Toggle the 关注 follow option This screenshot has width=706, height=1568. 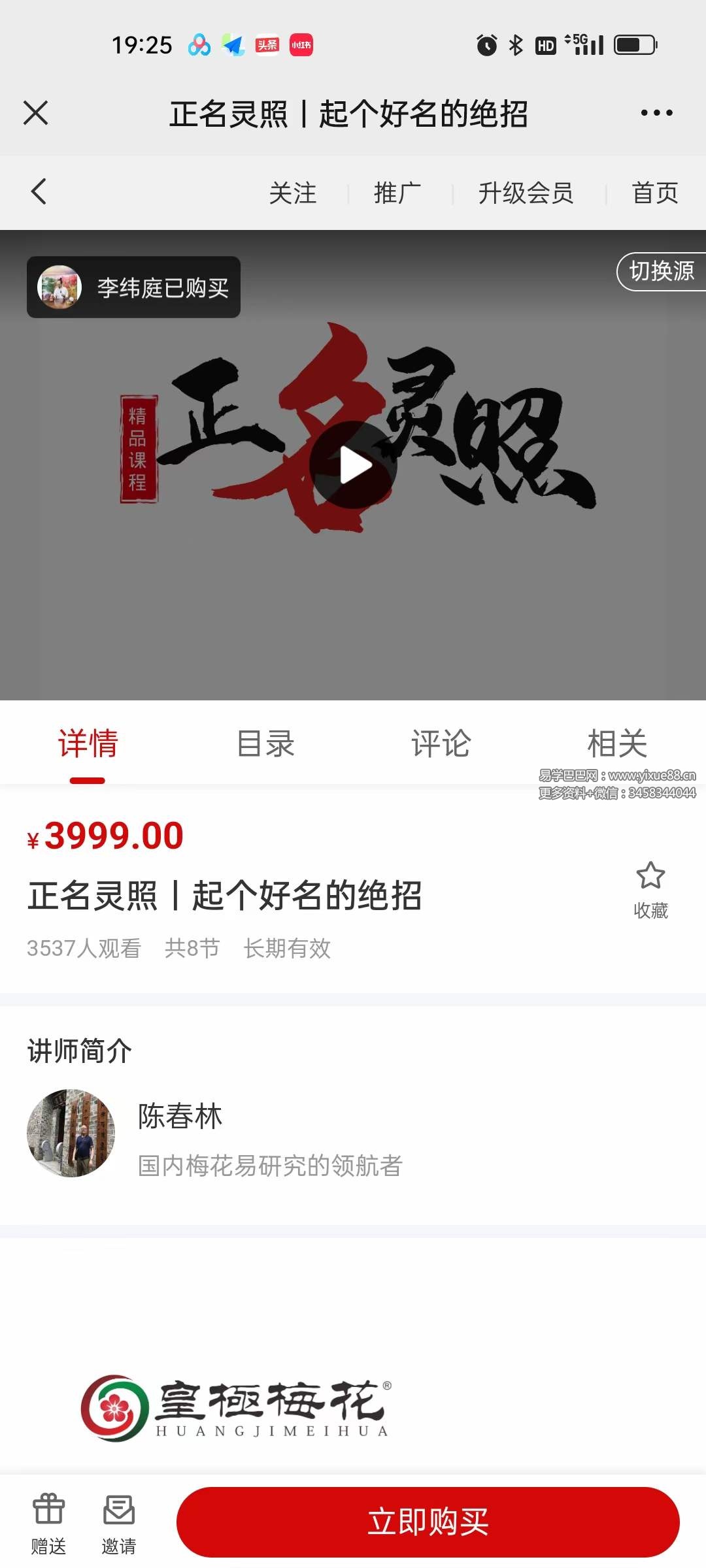(294, 193)
